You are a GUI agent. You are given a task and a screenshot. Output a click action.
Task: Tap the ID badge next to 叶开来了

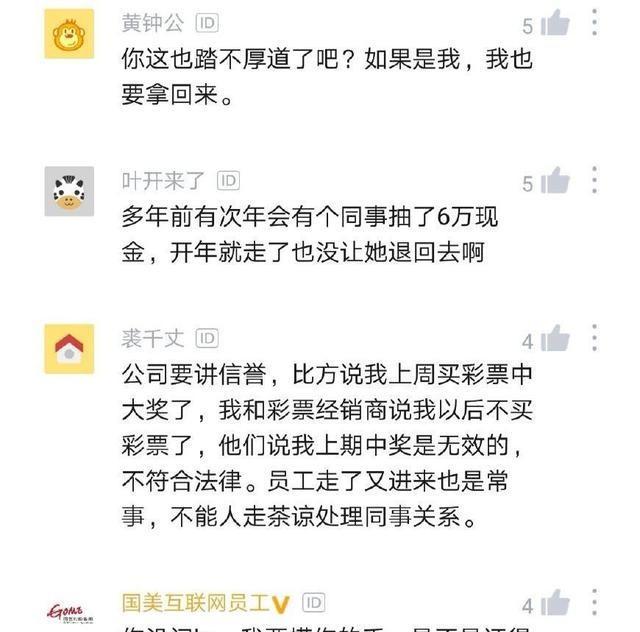tap(229, 180)
